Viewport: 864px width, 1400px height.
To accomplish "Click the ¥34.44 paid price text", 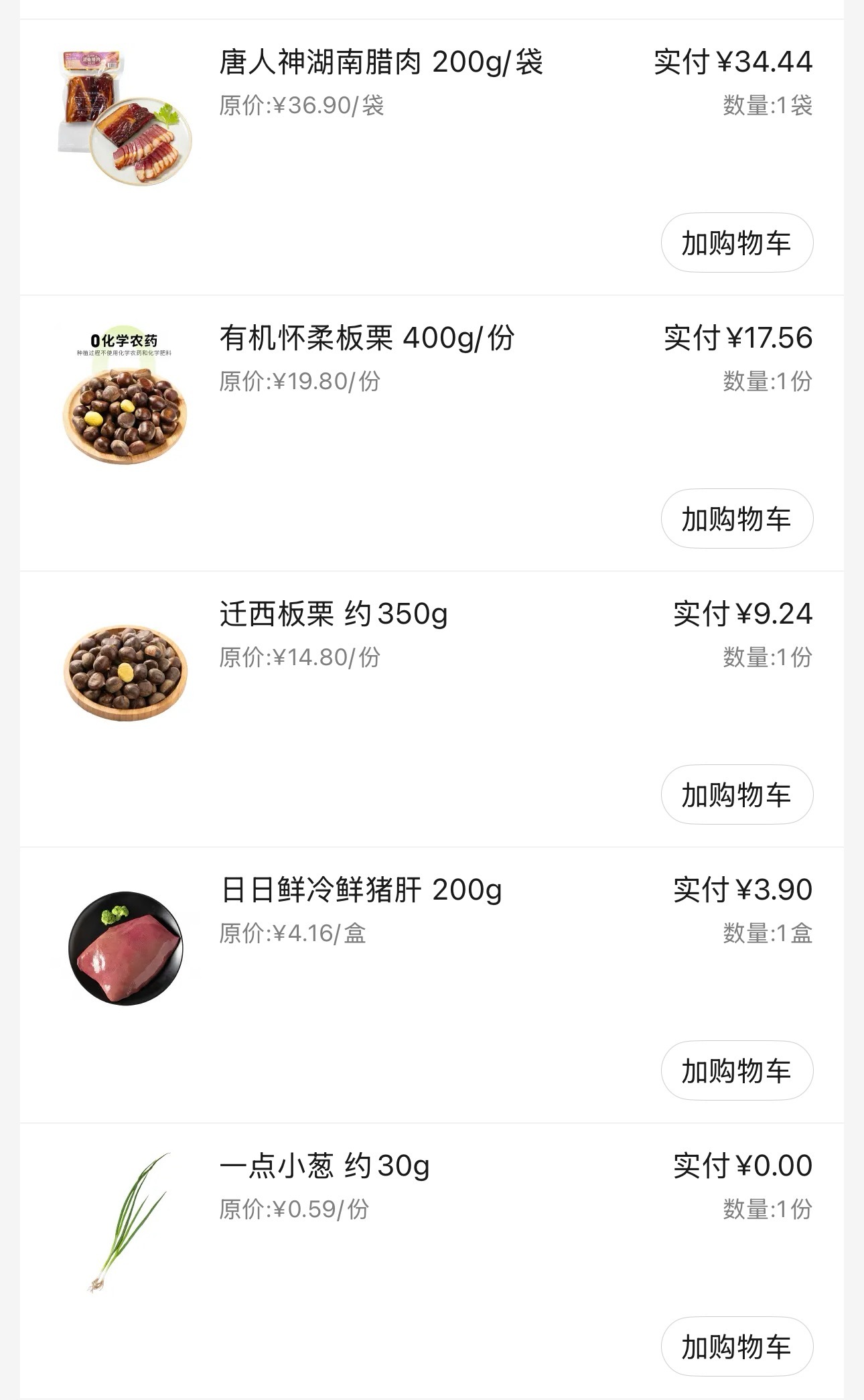I will [x=733, y=62].
